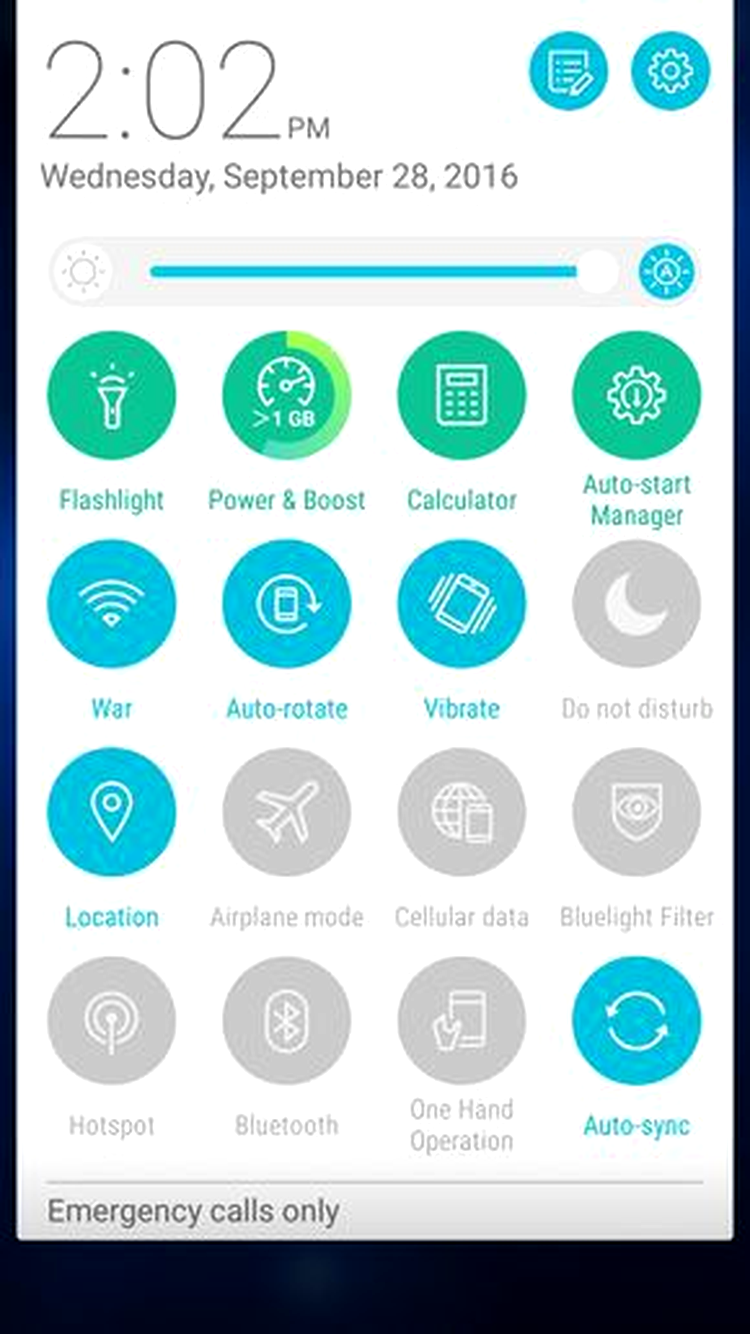
Task: Open the settings gear icon
Action: point(670,71)
